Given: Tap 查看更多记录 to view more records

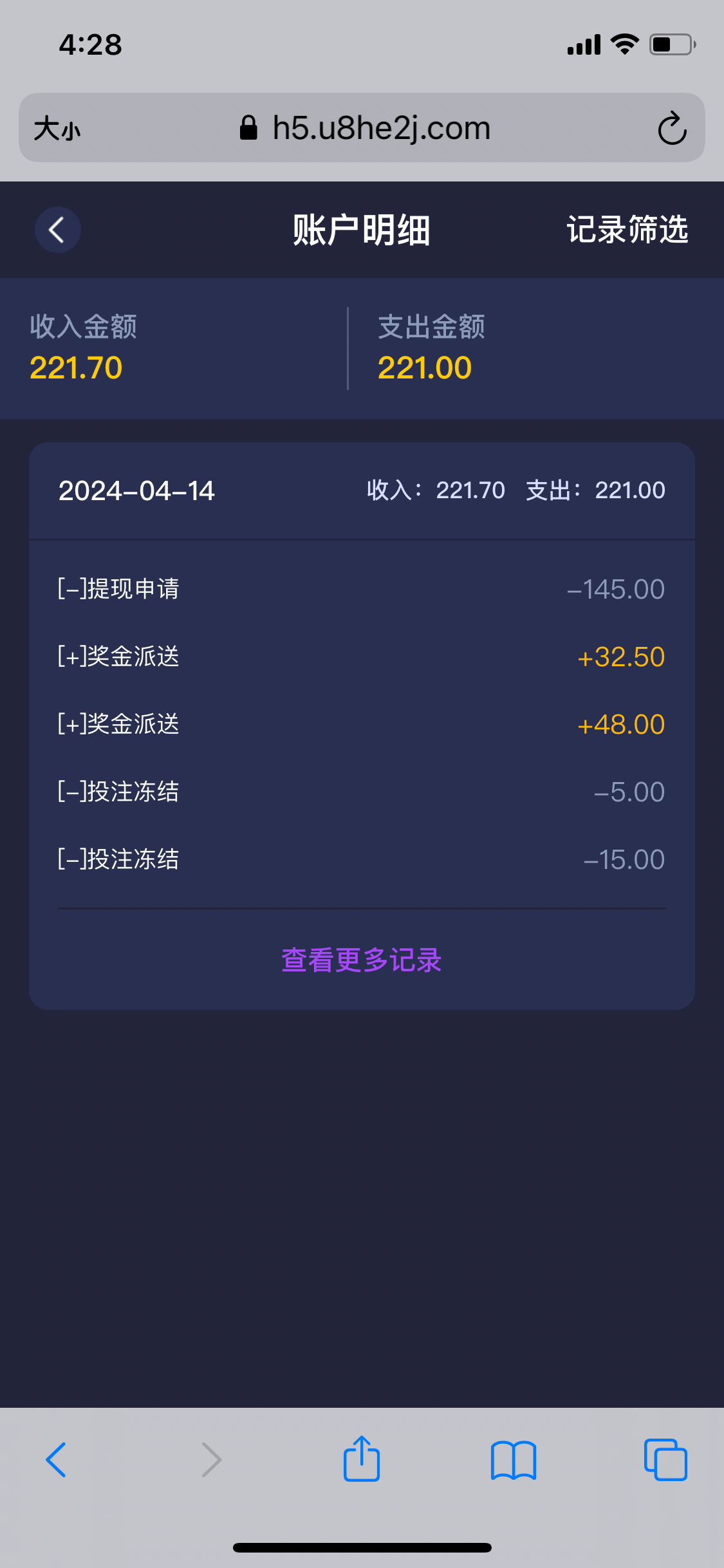Looking at the screenshot, I should [x=361, y=960].
